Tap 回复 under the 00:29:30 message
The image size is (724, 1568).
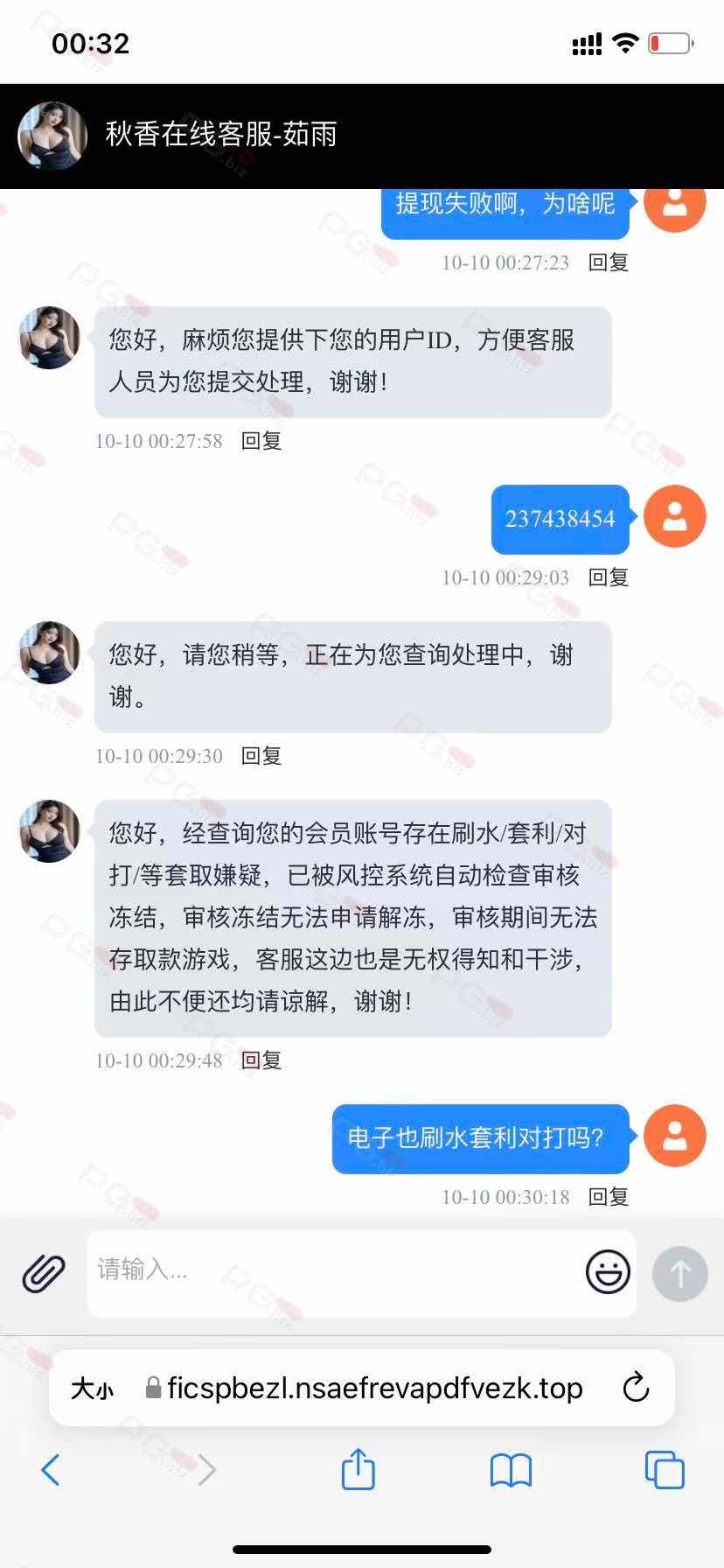(261, 756)
